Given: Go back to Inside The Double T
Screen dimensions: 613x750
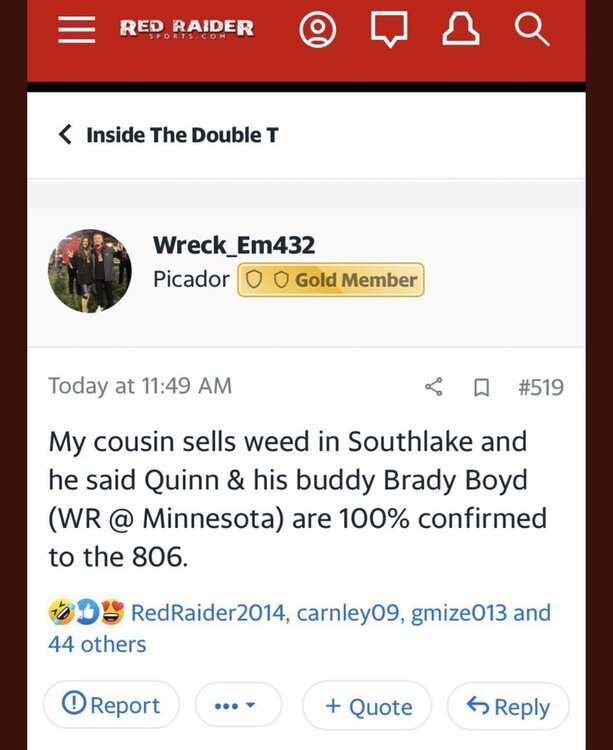Looking at the screenshot, I should point(168,135).
